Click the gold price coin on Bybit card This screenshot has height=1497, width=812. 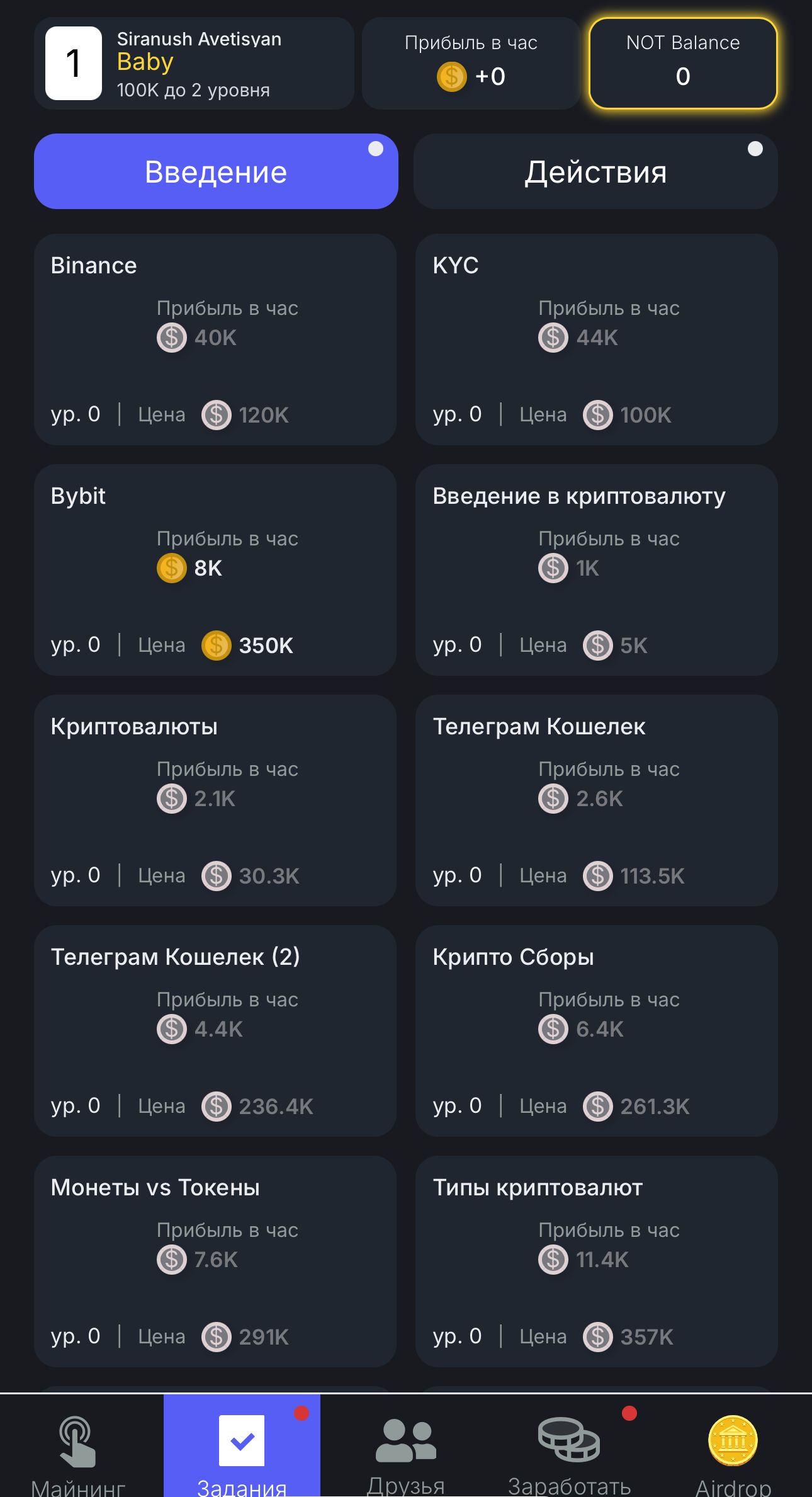click(215, 646)
